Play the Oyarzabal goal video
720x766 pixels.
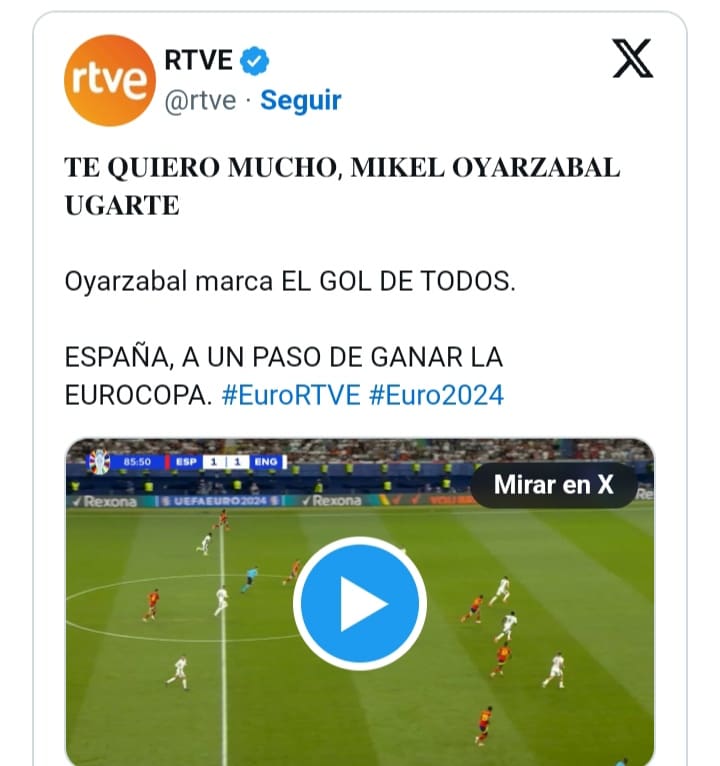(x=360, y=604)
